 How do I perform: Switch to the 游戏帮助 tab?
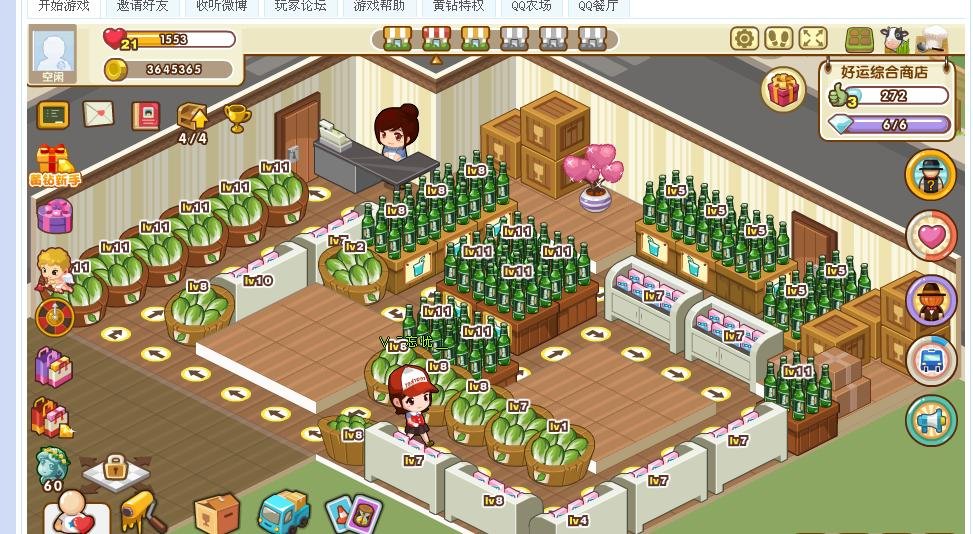pos(379,6)
